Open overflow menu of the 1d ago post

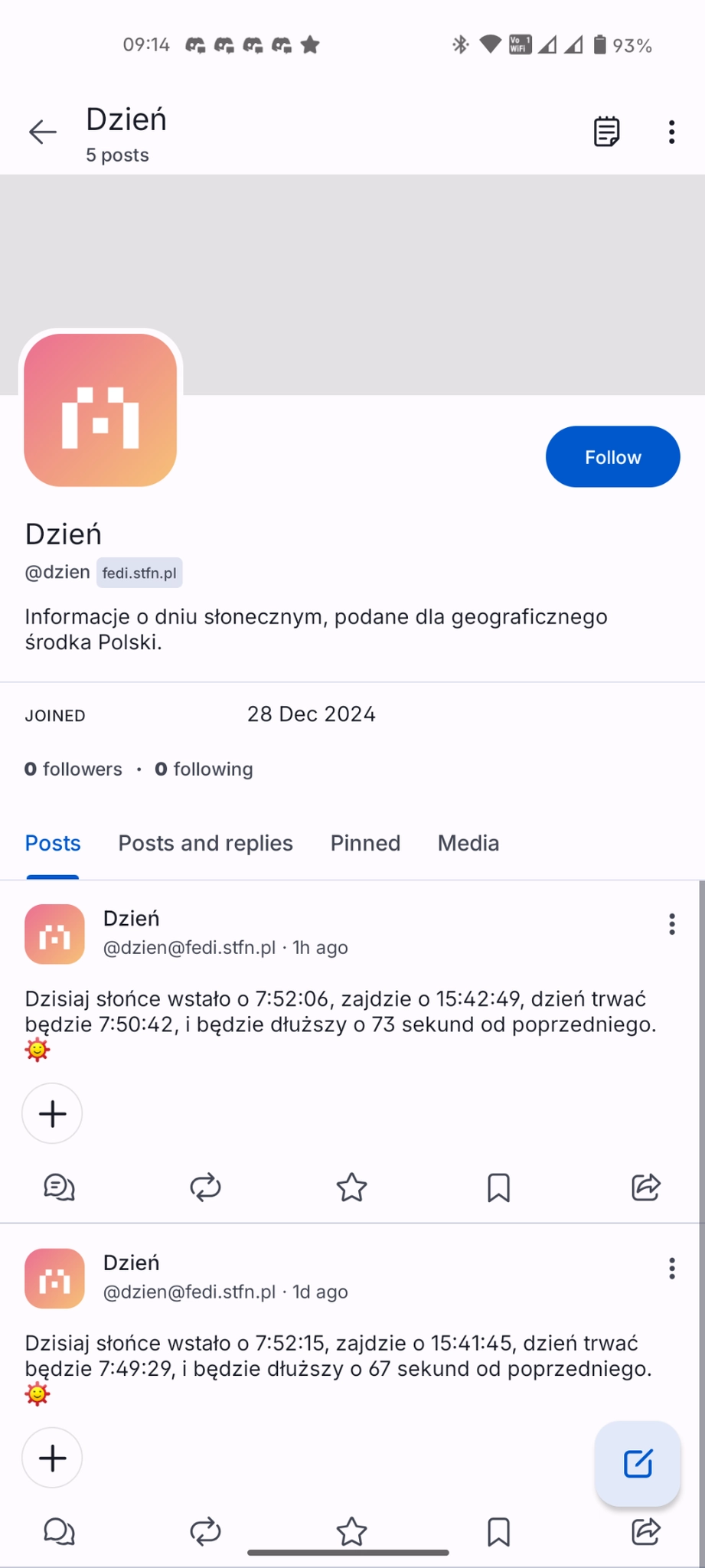coord(671,1269)
